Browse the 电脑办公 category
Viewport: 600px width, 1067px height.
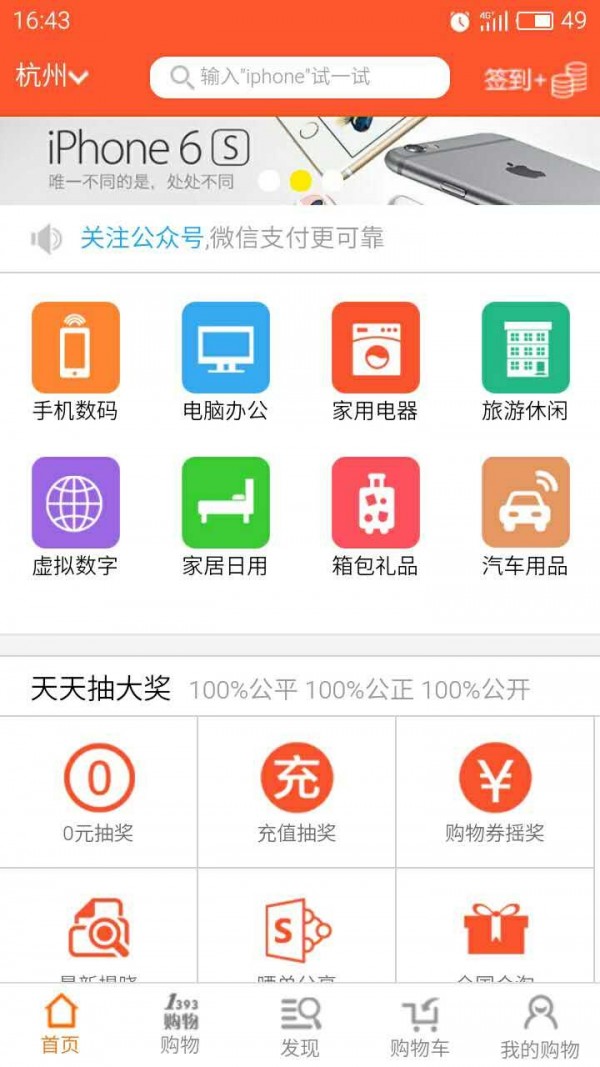point(226,360)
